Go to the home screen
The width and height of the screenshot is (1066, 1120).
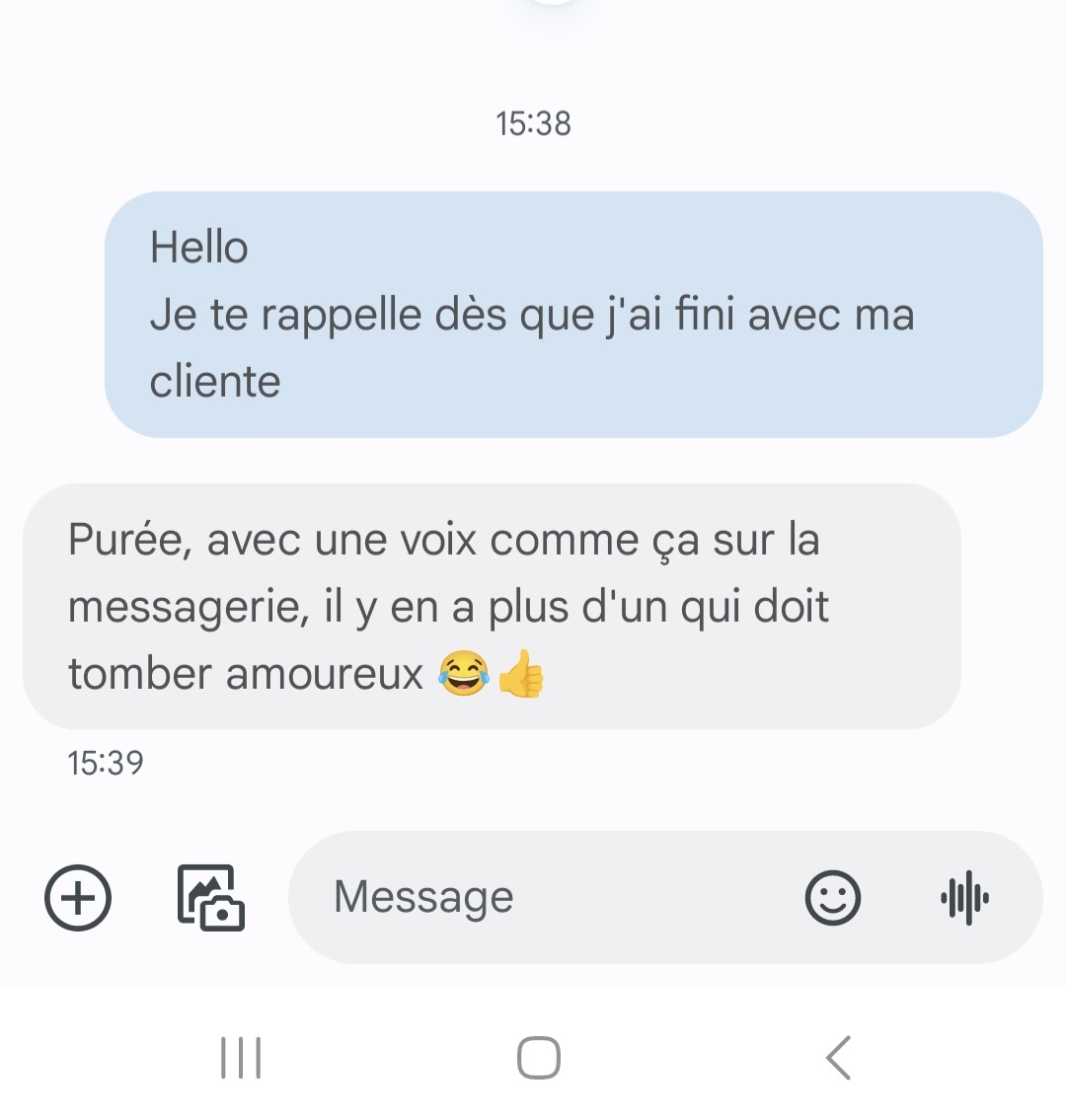(539, 1058)
